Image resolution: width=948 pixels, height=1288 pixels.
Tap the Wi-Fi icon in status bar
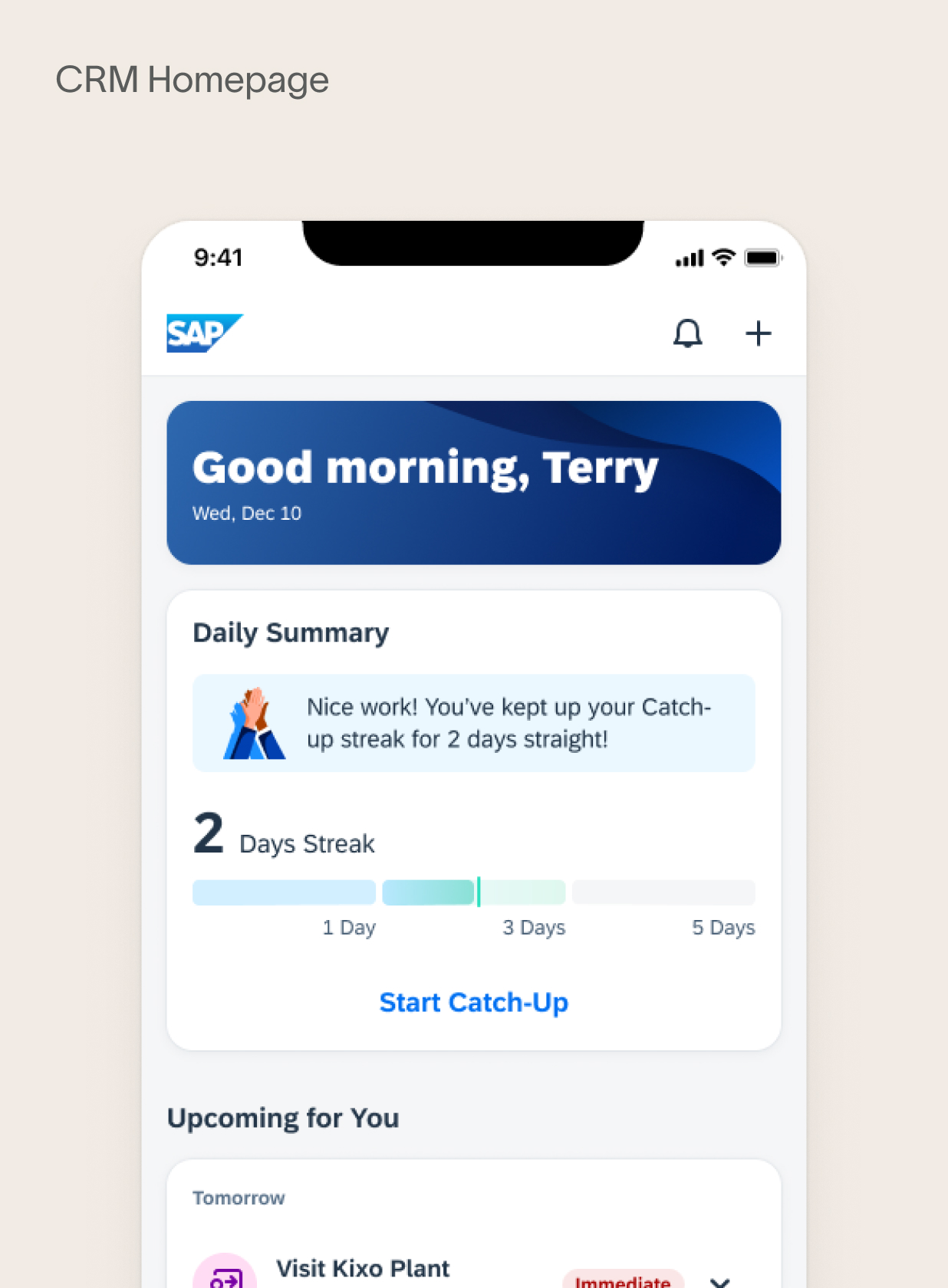[722, 258]
